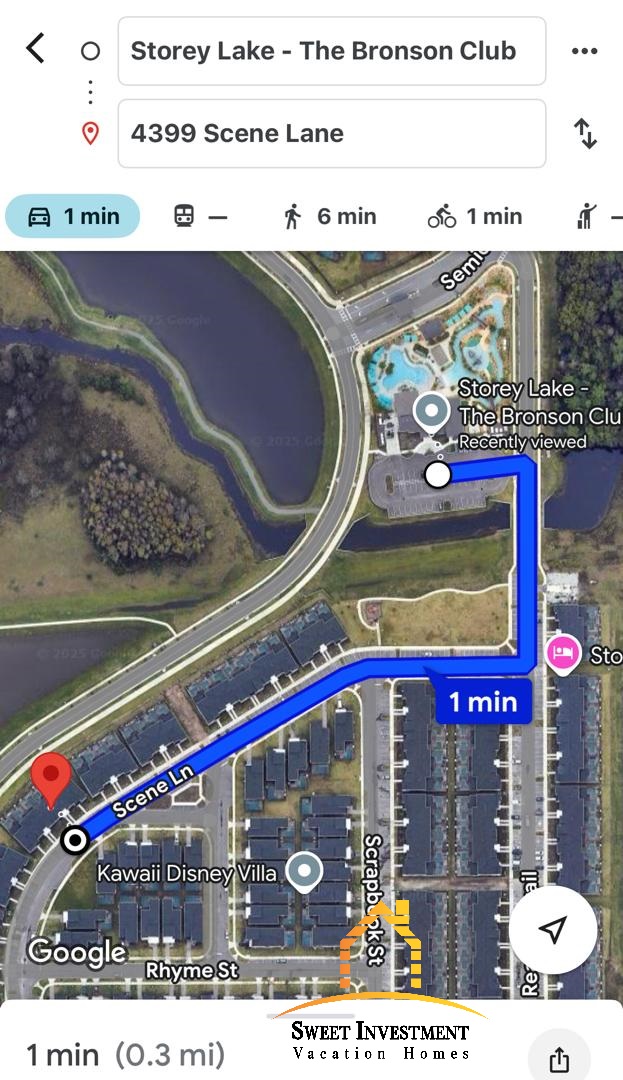Edit the starting point Storey Lake field
This screenshot has width=623, height=1080.
click(331, 51)
